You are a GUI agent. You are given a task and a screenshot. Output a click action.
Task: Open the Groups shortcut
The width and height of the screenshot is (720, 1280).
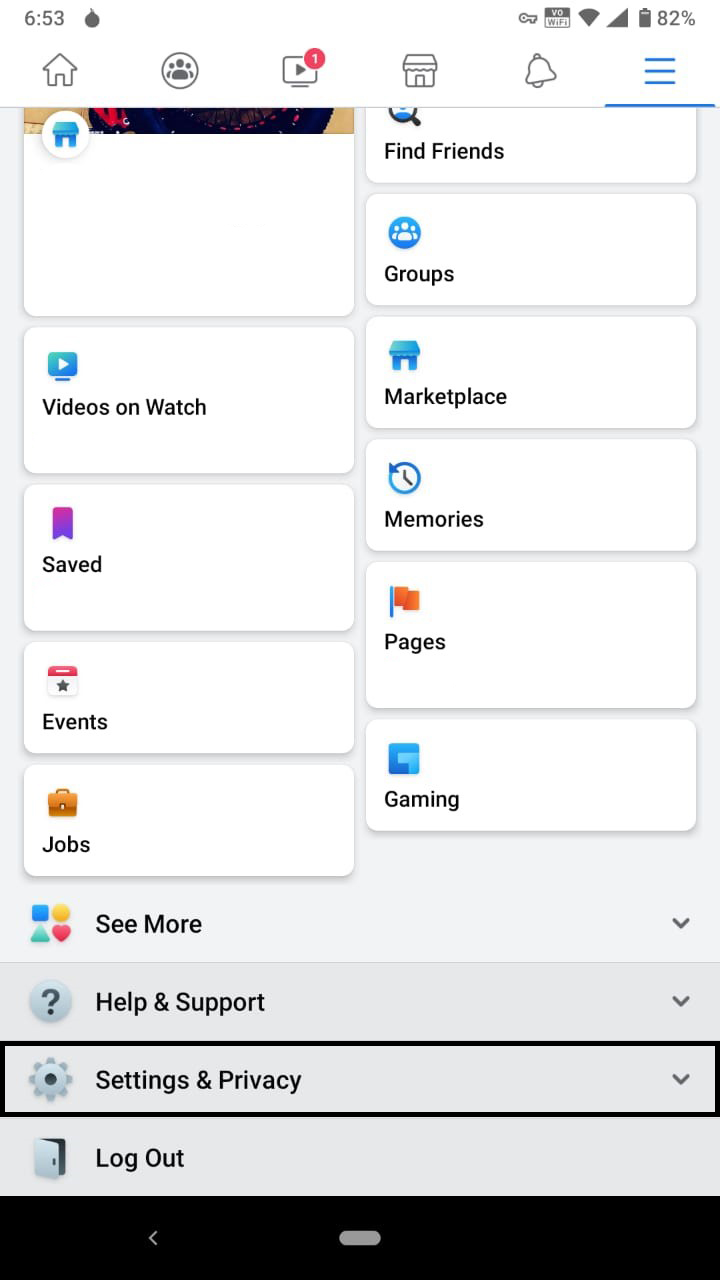point(530,250)
